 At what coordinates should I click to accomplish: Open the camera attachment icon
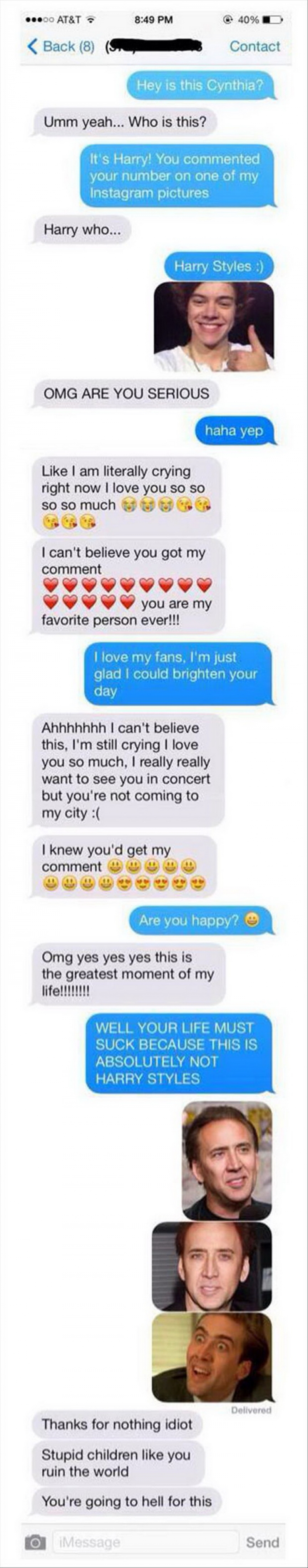(35, 1542)
